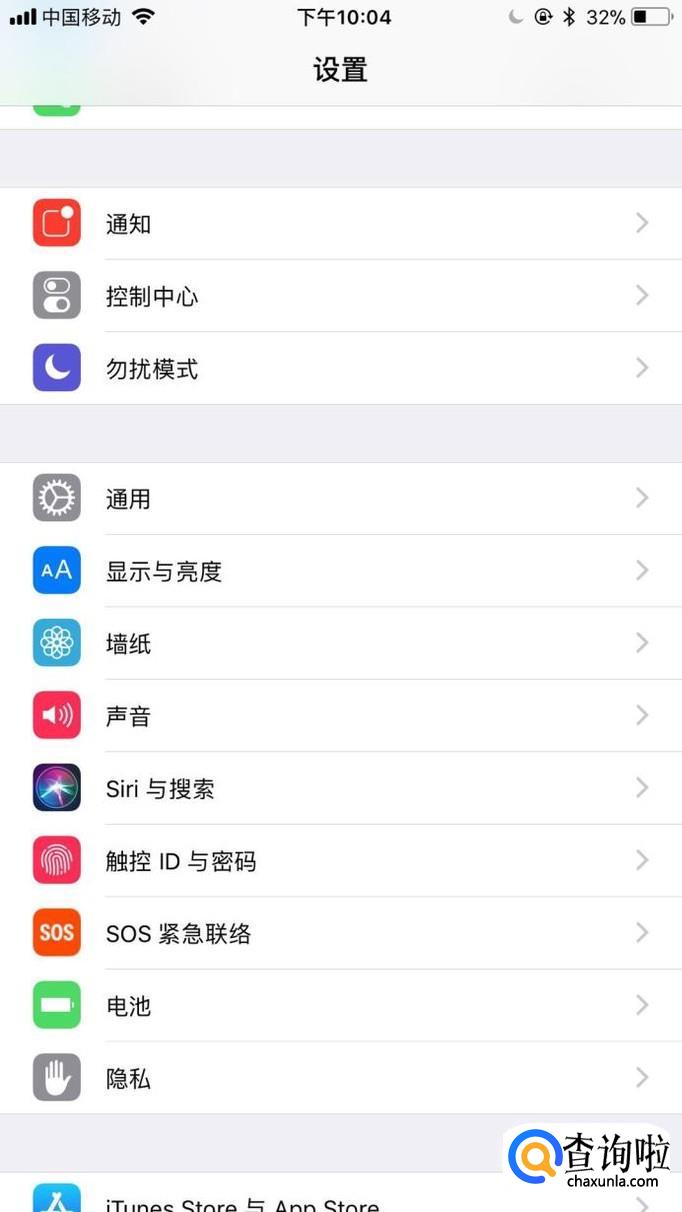Open the 通知 settings row
This screenshot has width=682, height=1212.
(341, 223)
